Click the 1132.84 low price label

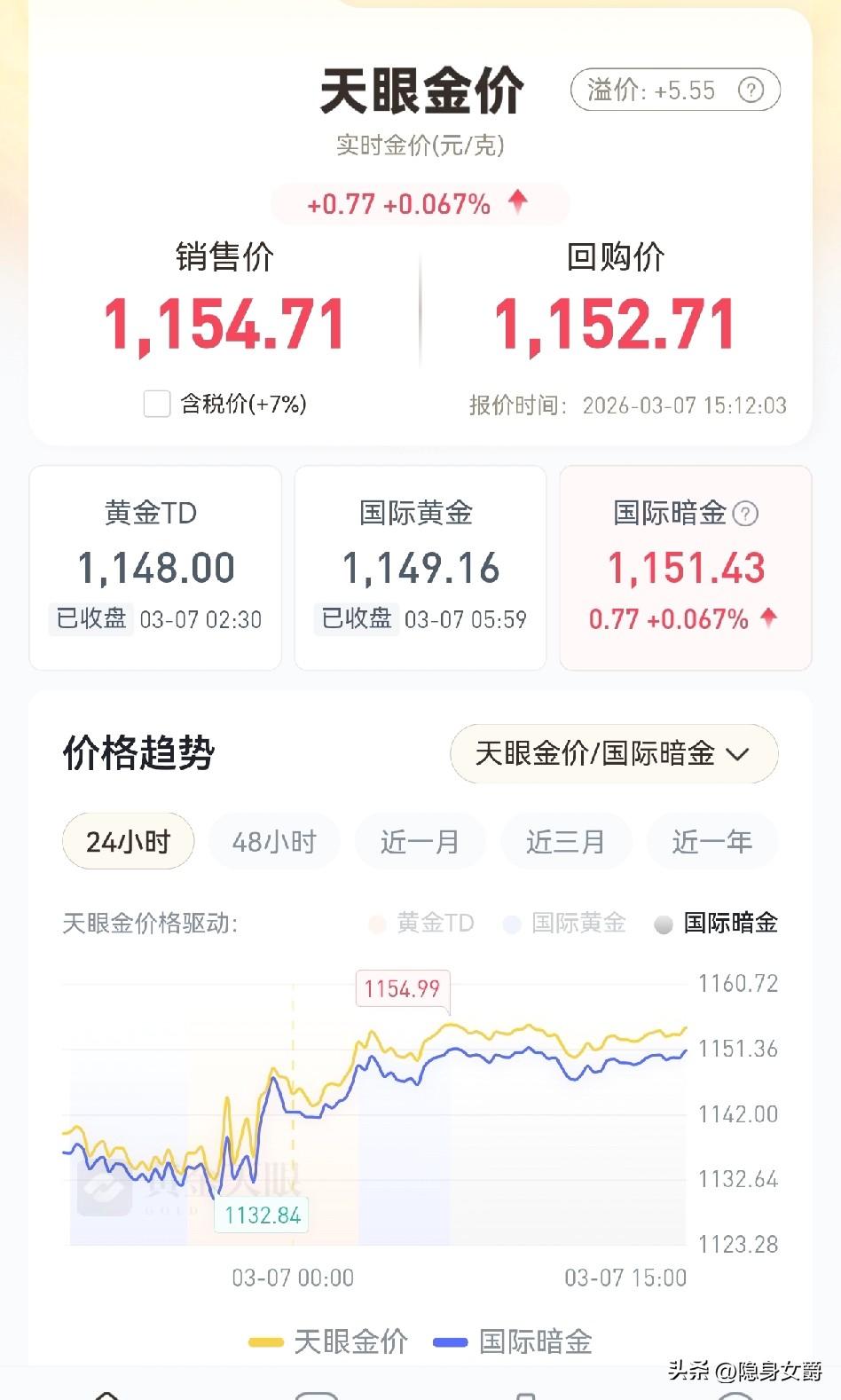[261, 1215]
